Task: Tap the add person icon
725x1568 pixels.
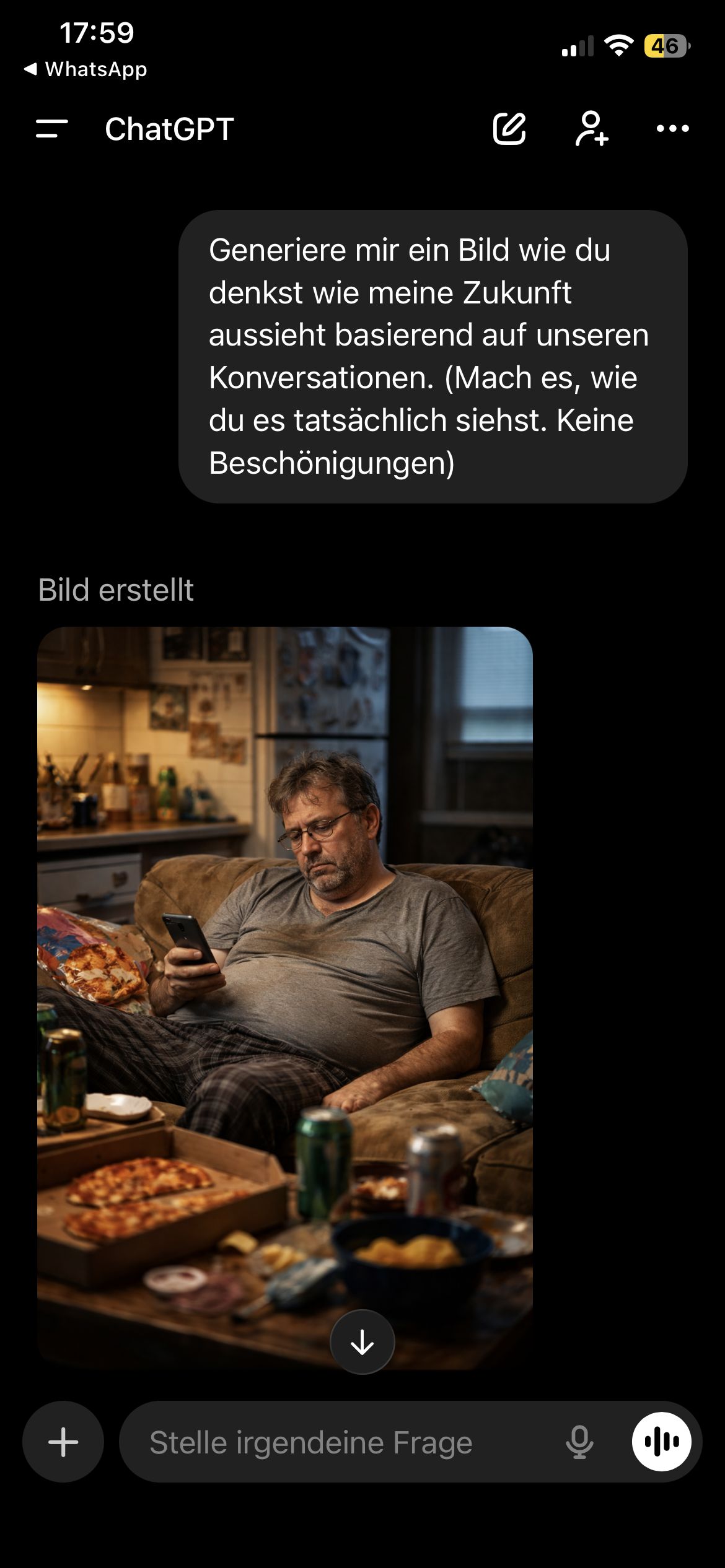Action: click(x=592, y=129)
